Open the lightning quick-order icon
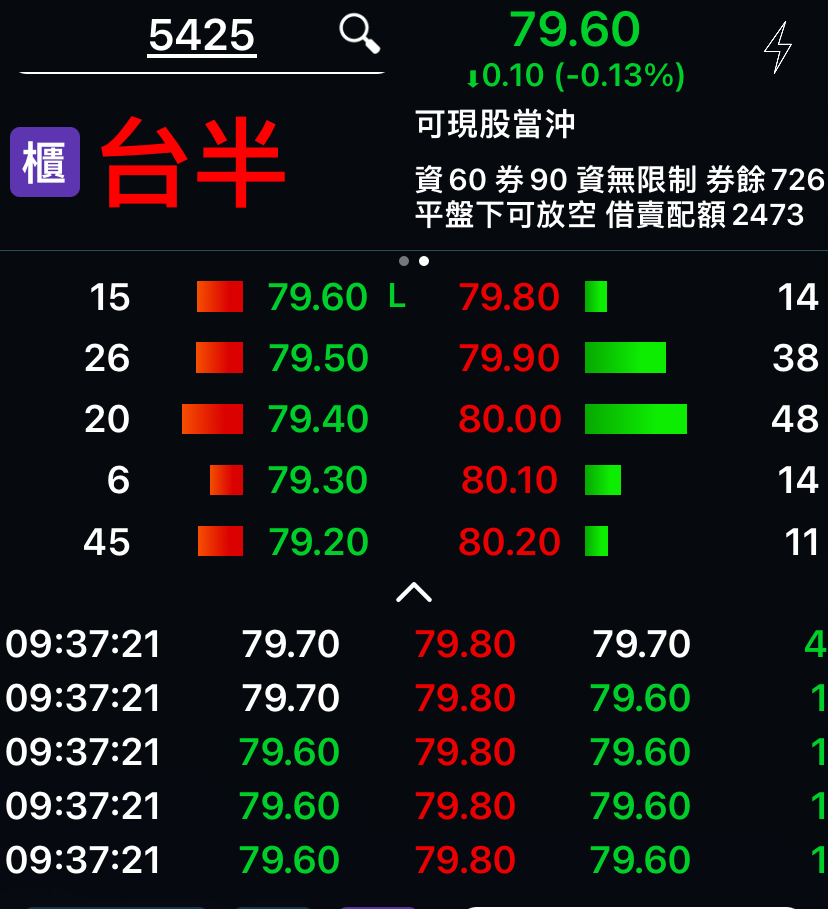This screenshot has height=909, width=828. (x=777, y=47)
